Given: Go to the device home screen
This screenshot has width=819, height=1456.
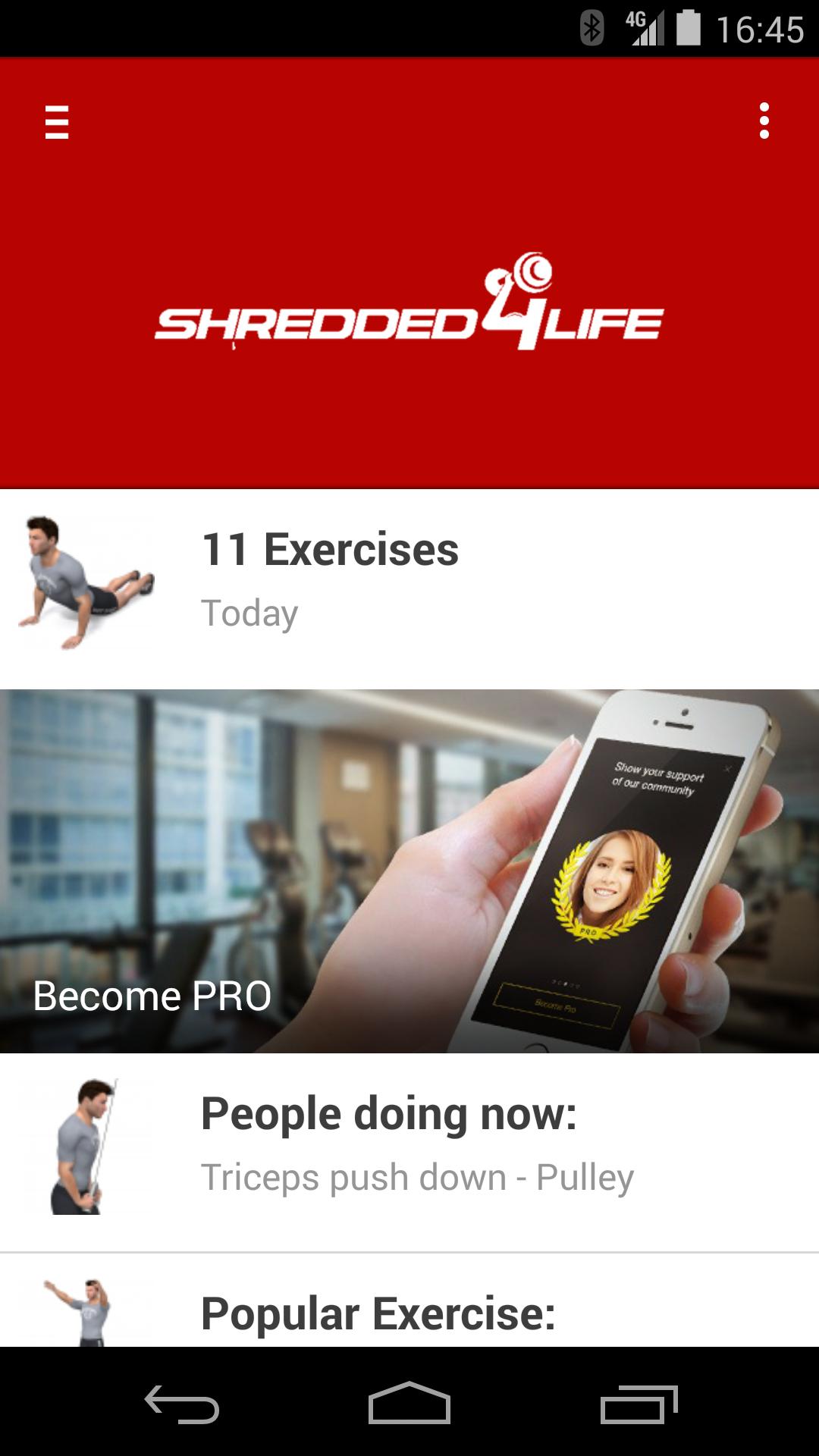Looking at the screenshot, I should (x=409, y=1403).
